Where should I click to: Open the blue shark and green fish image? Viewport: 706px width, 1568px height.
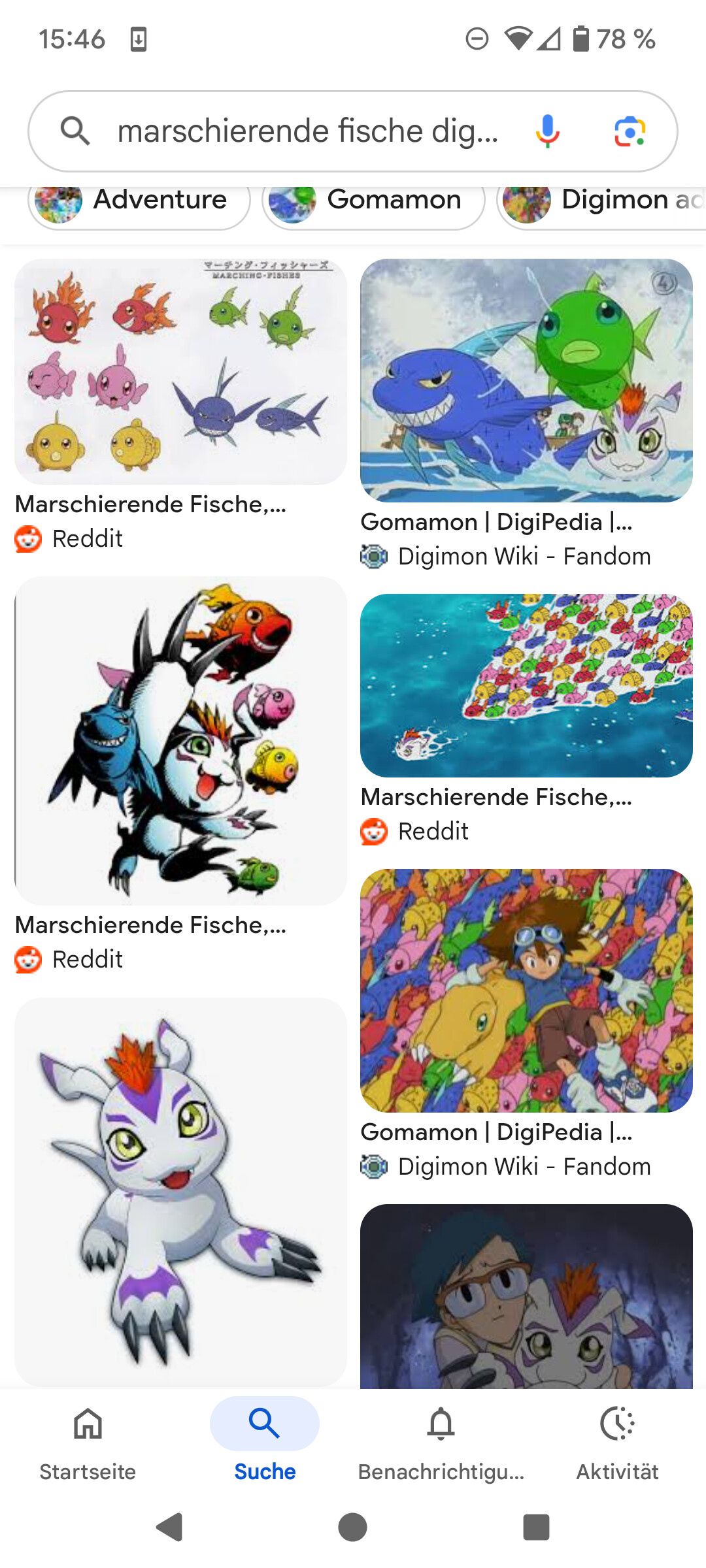coord(526,380)
